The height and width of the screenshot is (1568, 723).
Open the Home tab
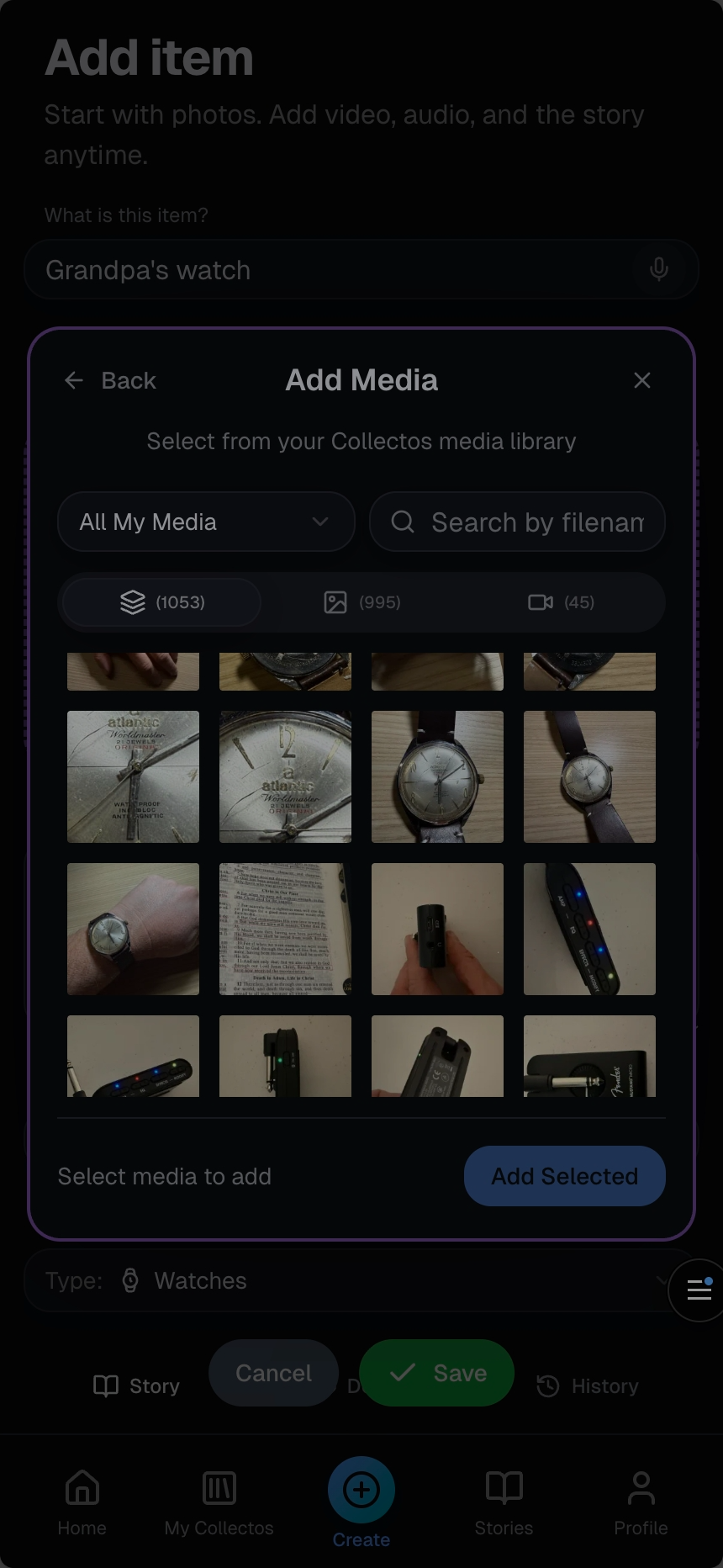(82, 1501)
